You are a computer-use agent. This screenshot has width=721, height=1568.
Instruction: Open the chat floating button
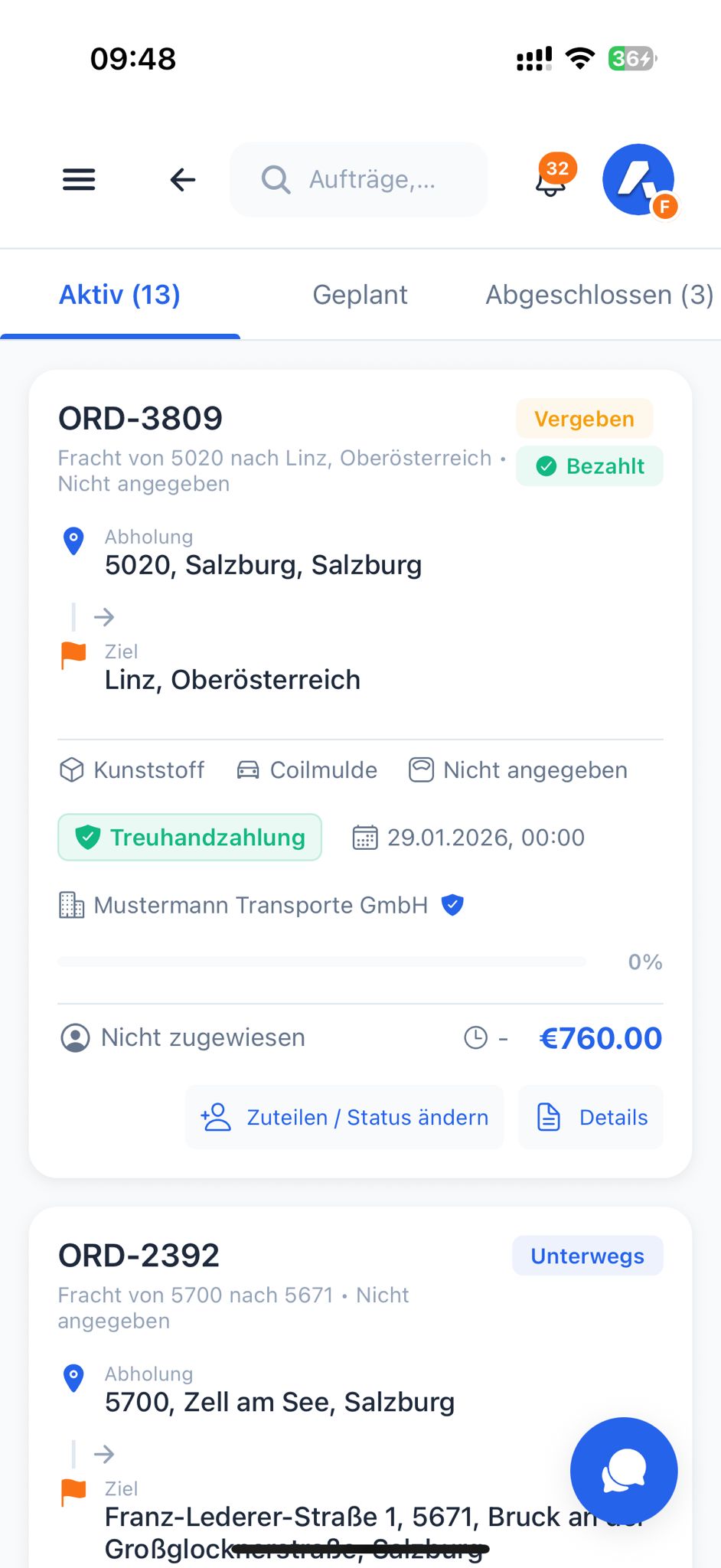point(624,1471)
